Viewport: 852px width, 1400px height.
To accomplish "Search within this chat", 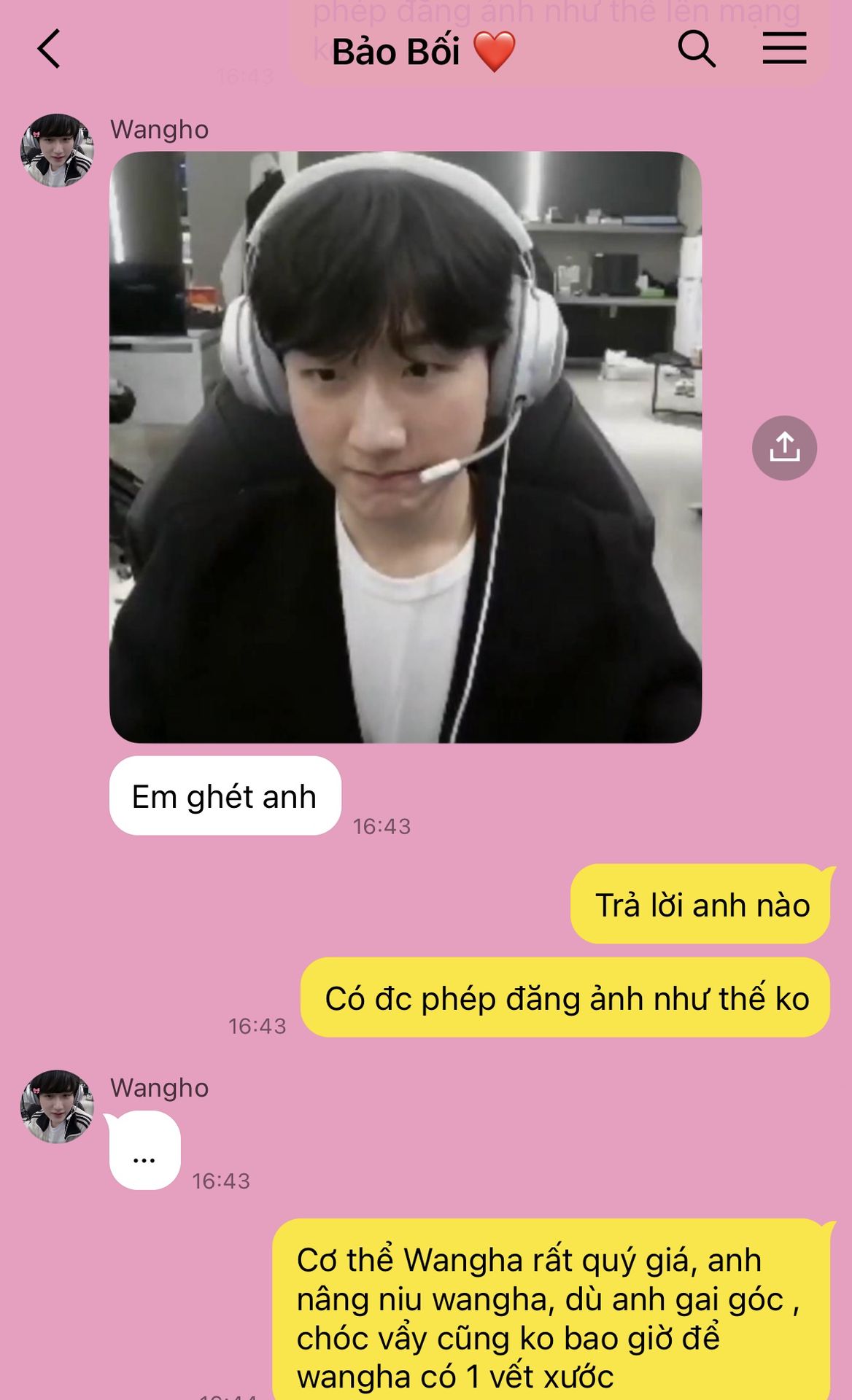I will click(696, 50).
